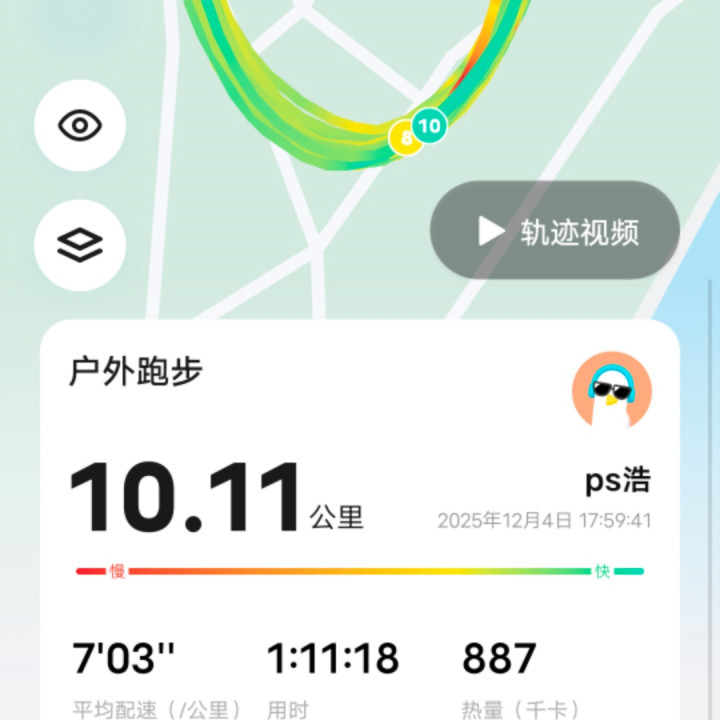This screenshot has height=720, width=720.
Task: Open ps浩's profile avatar
Action: click(611, 391)
